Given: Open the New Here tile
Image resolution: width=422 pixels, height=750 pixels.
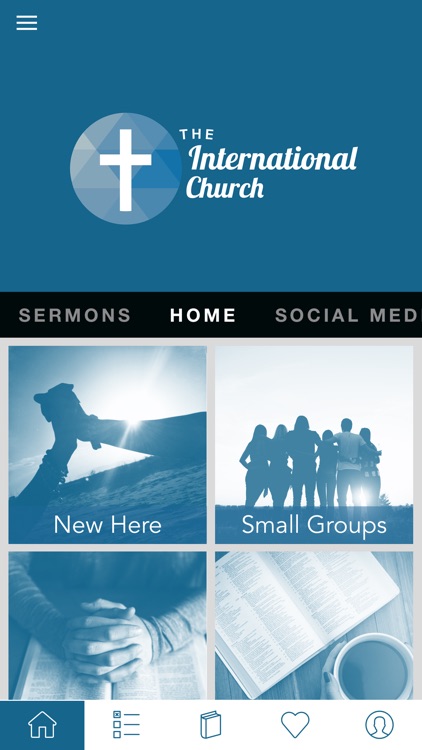Looking at the screenshot, I should pos(108,445).
